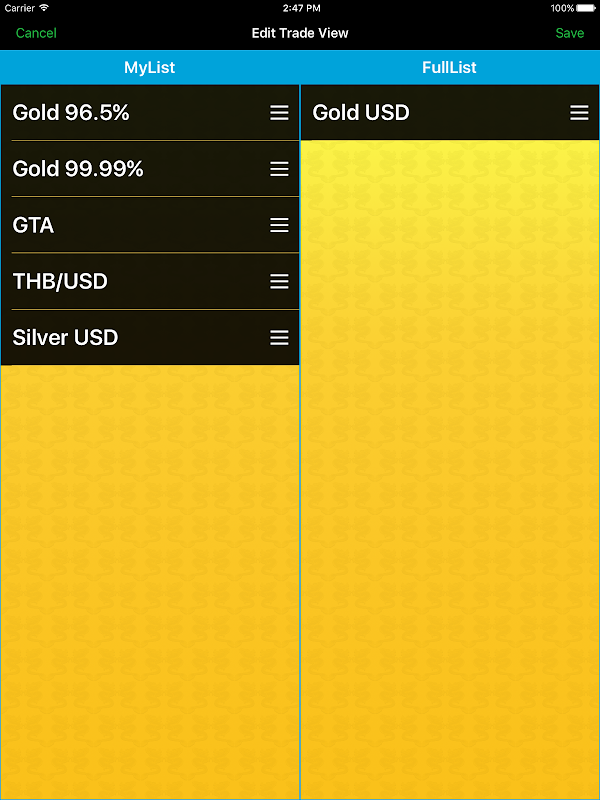This screenshot has height=800, width=600.
Task: Tap the reorder handle on GTA
Action: click(x=279, y=225)
